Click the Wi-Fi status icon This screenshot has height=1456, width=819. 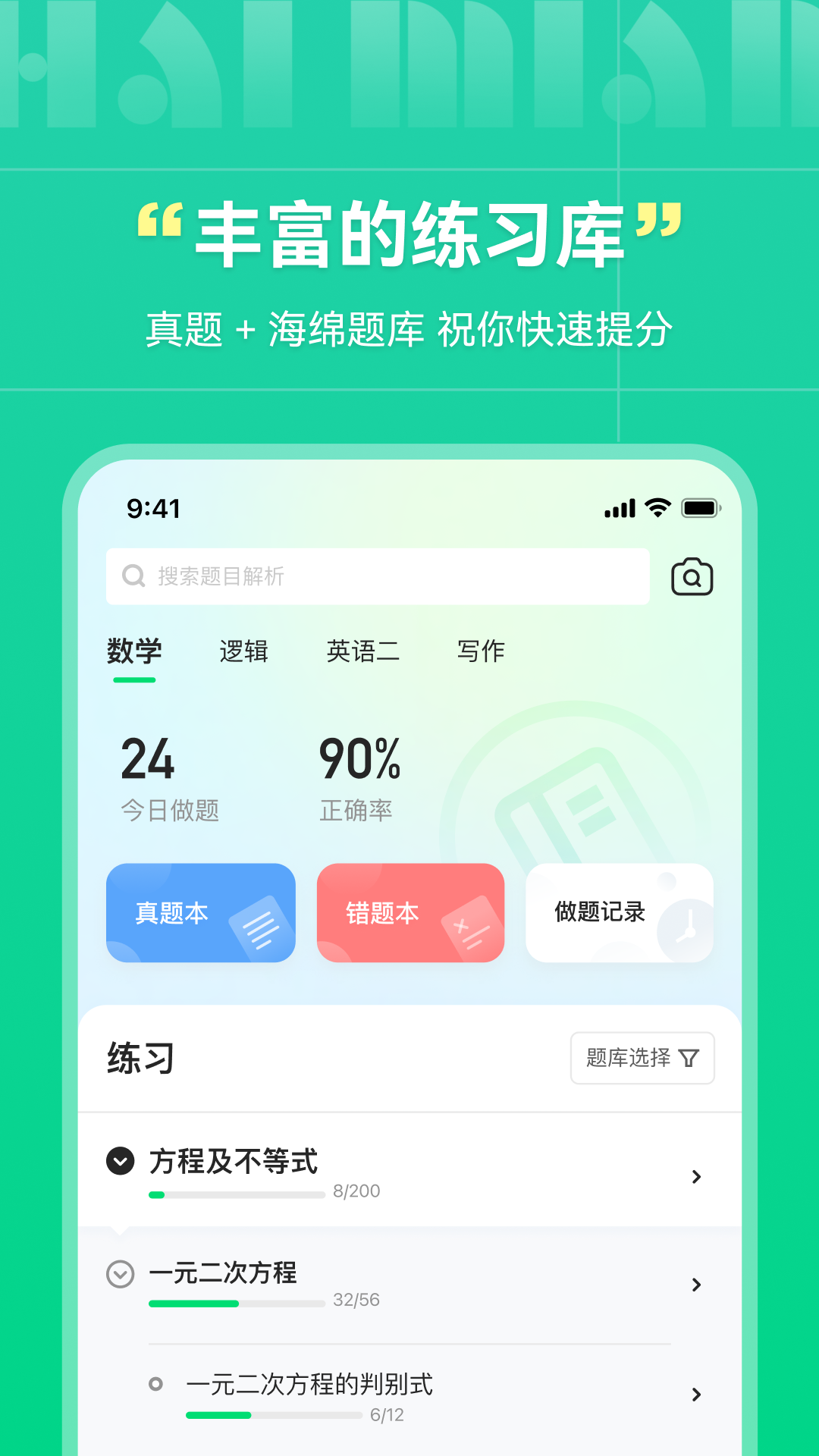658,508
